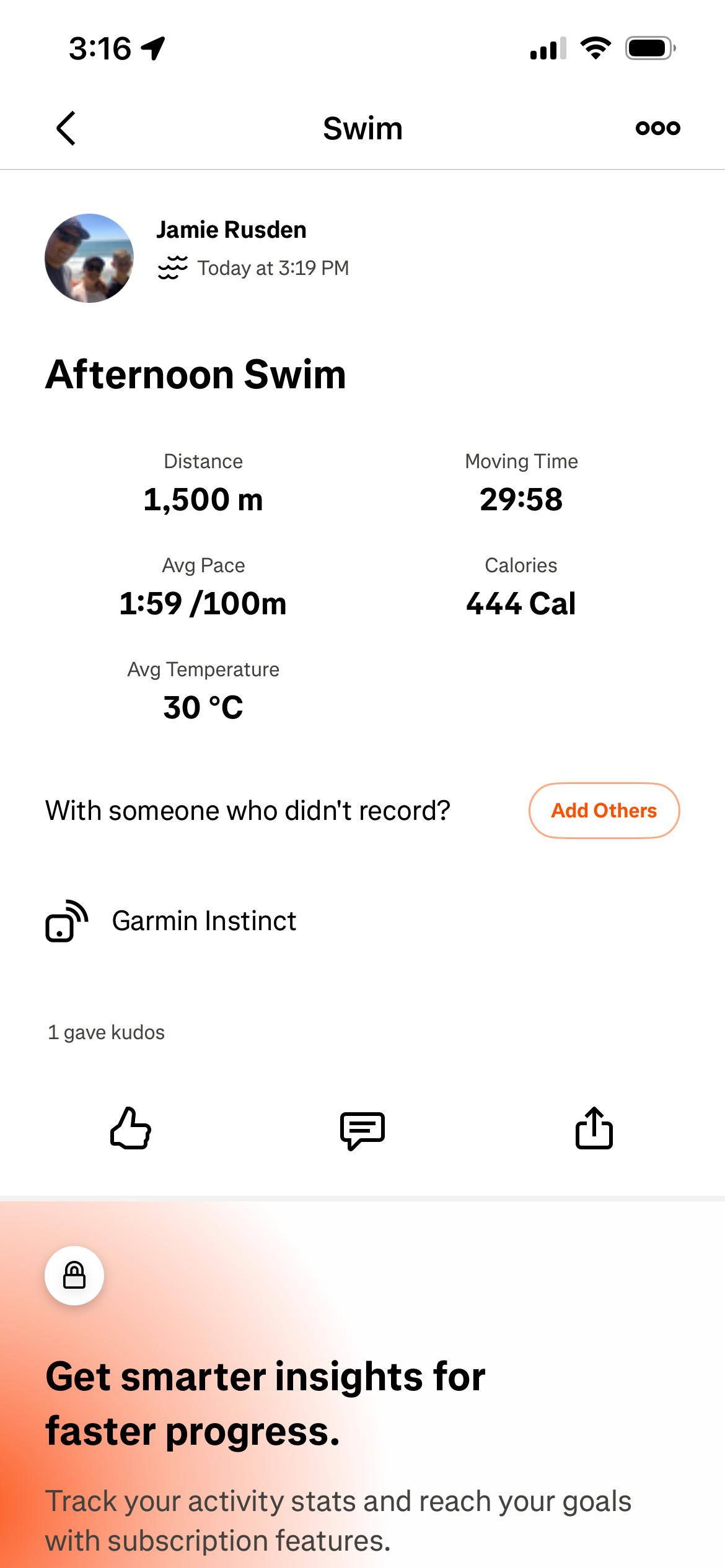Tap the Add Others button
The image size is (725, 1568).
pos(604,811)
